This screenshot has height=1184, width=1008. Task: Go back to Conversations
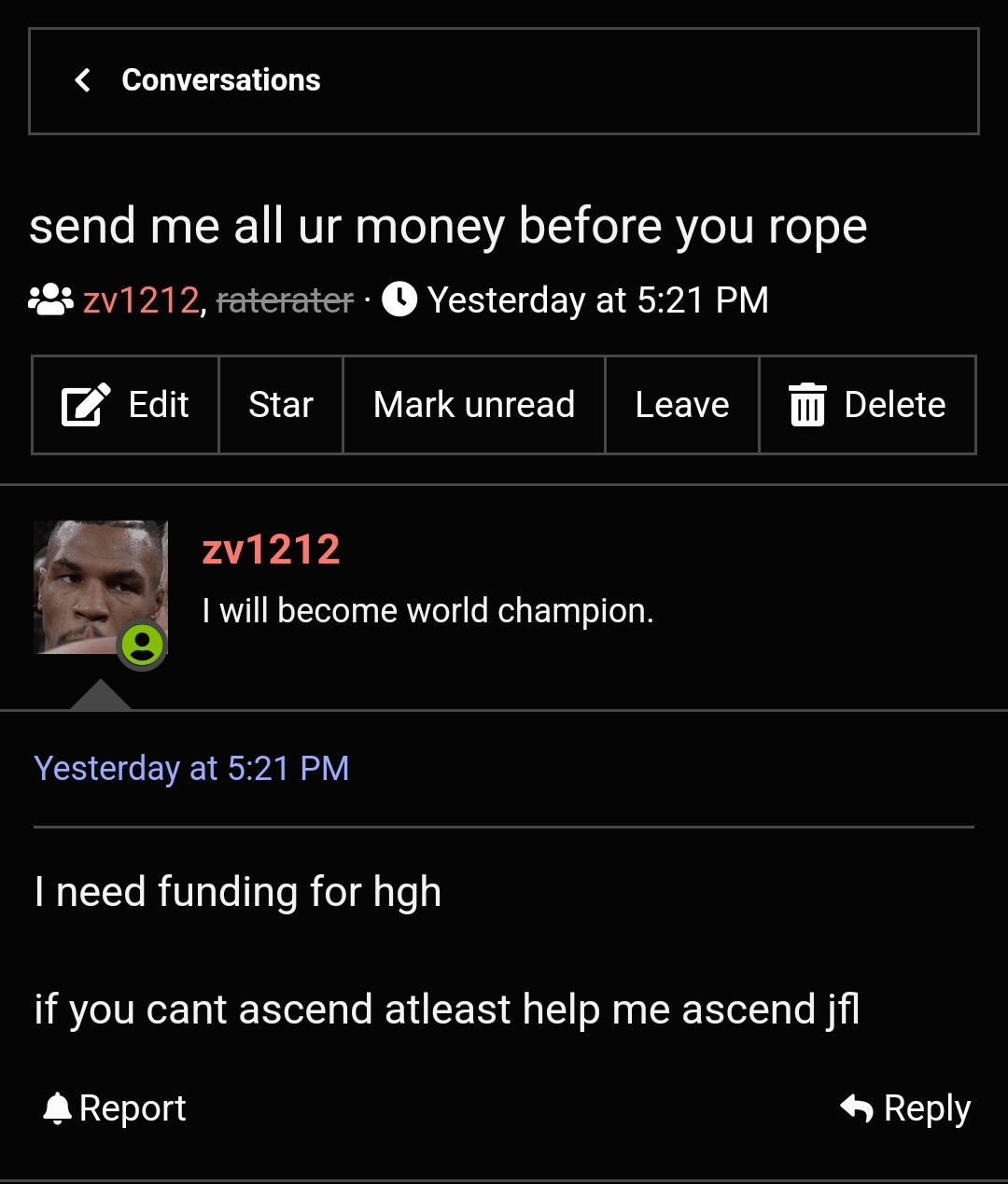(219, 80)
